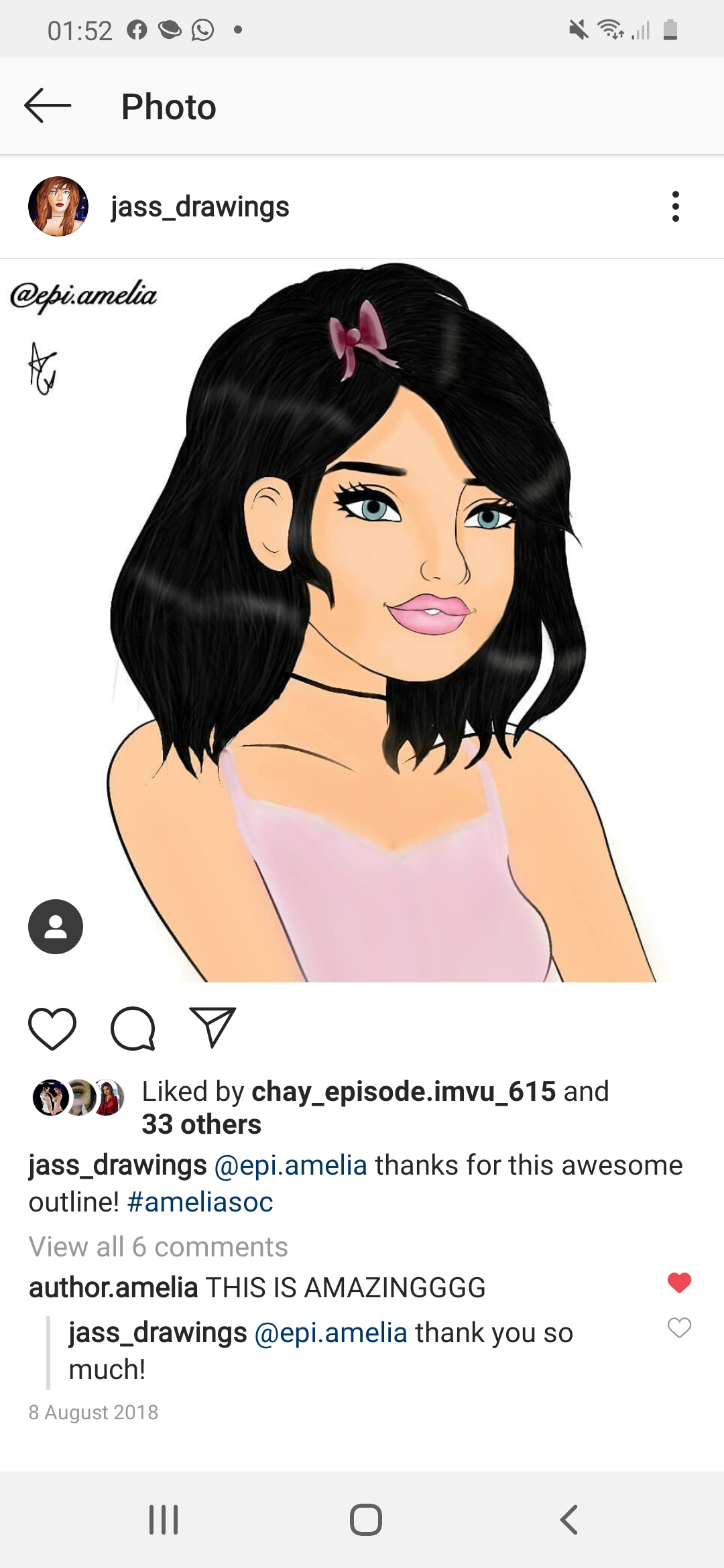
Task: Like jass_drawings' thank you reply
Action: pyautogui.click(x=679, y=1327)
